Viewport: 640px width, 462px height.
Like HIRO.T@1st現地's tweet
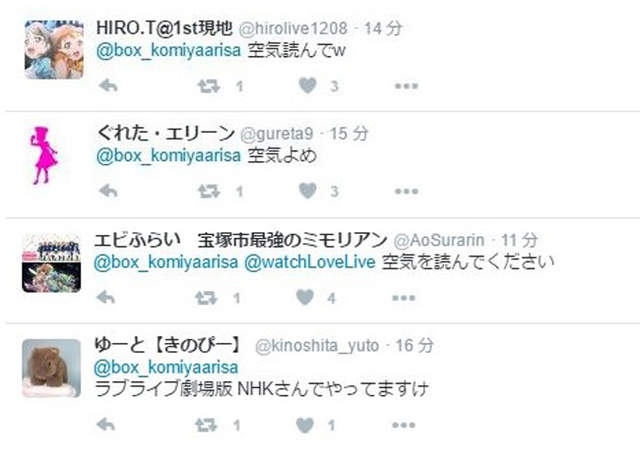[x=308, y=86]
